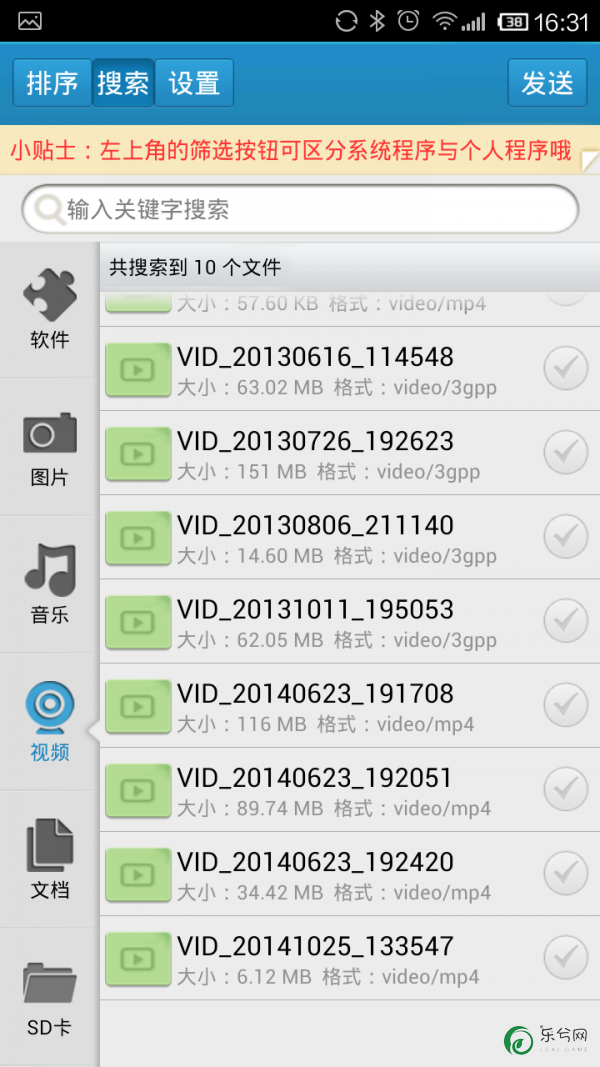This screenshot has height=1067, width=600.
Task: Open the SD卡 category
Action: click(50, 996)
